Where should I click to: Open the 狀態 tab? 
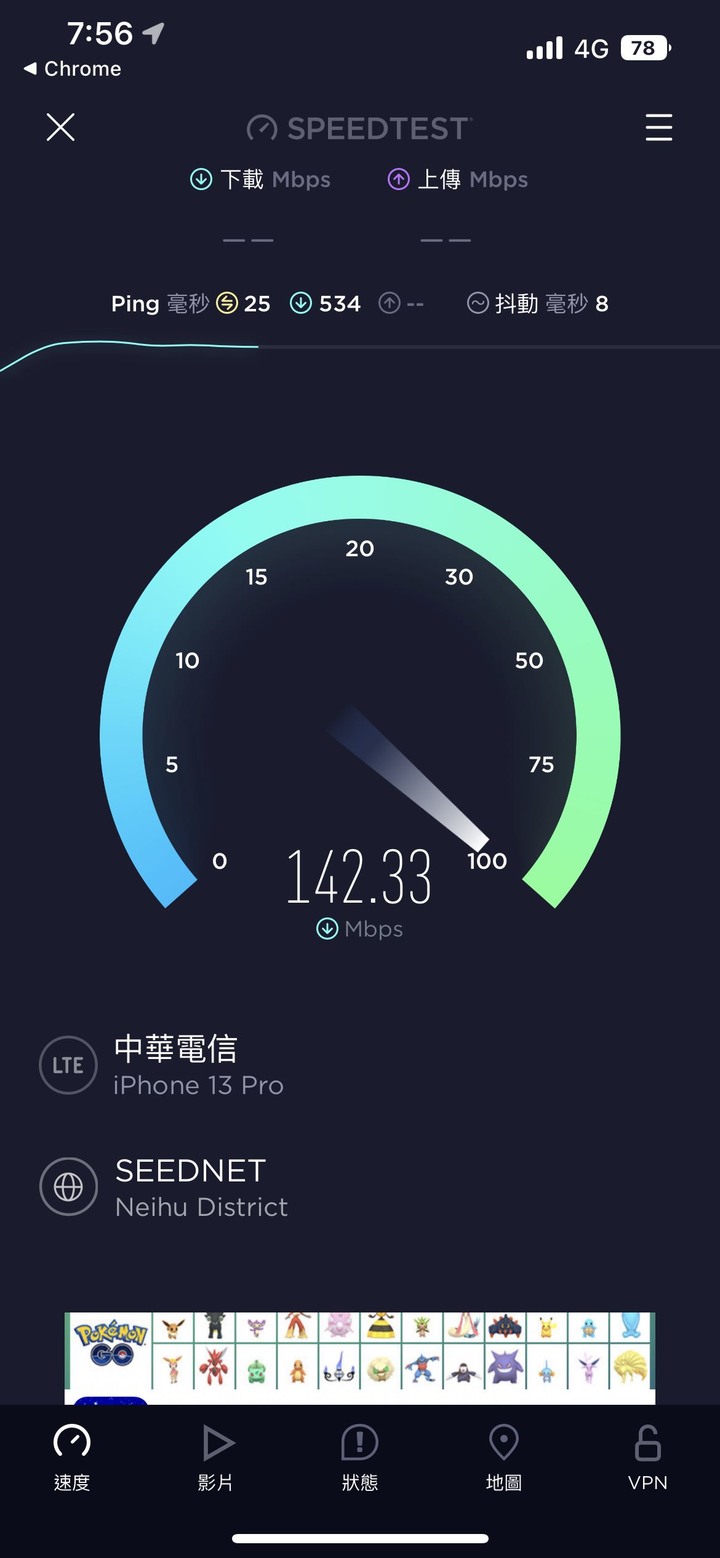pos(360,1458)
